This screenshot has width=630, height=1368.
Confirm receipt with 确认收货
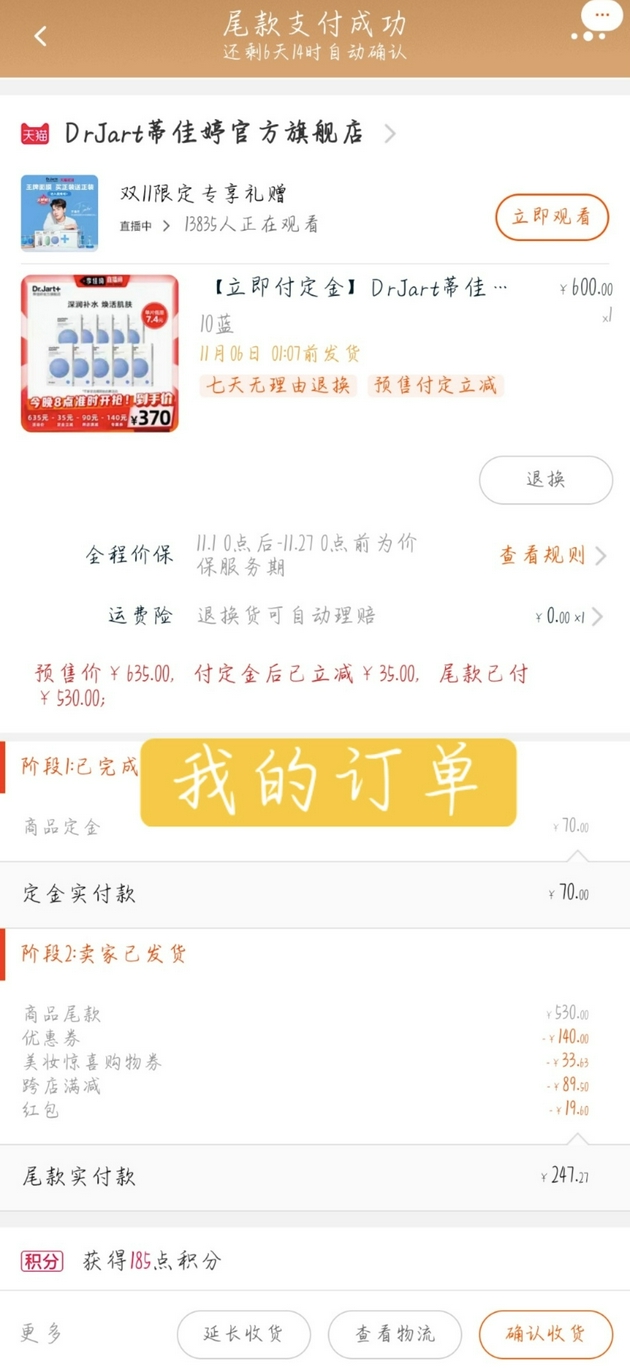[545, 1334]
